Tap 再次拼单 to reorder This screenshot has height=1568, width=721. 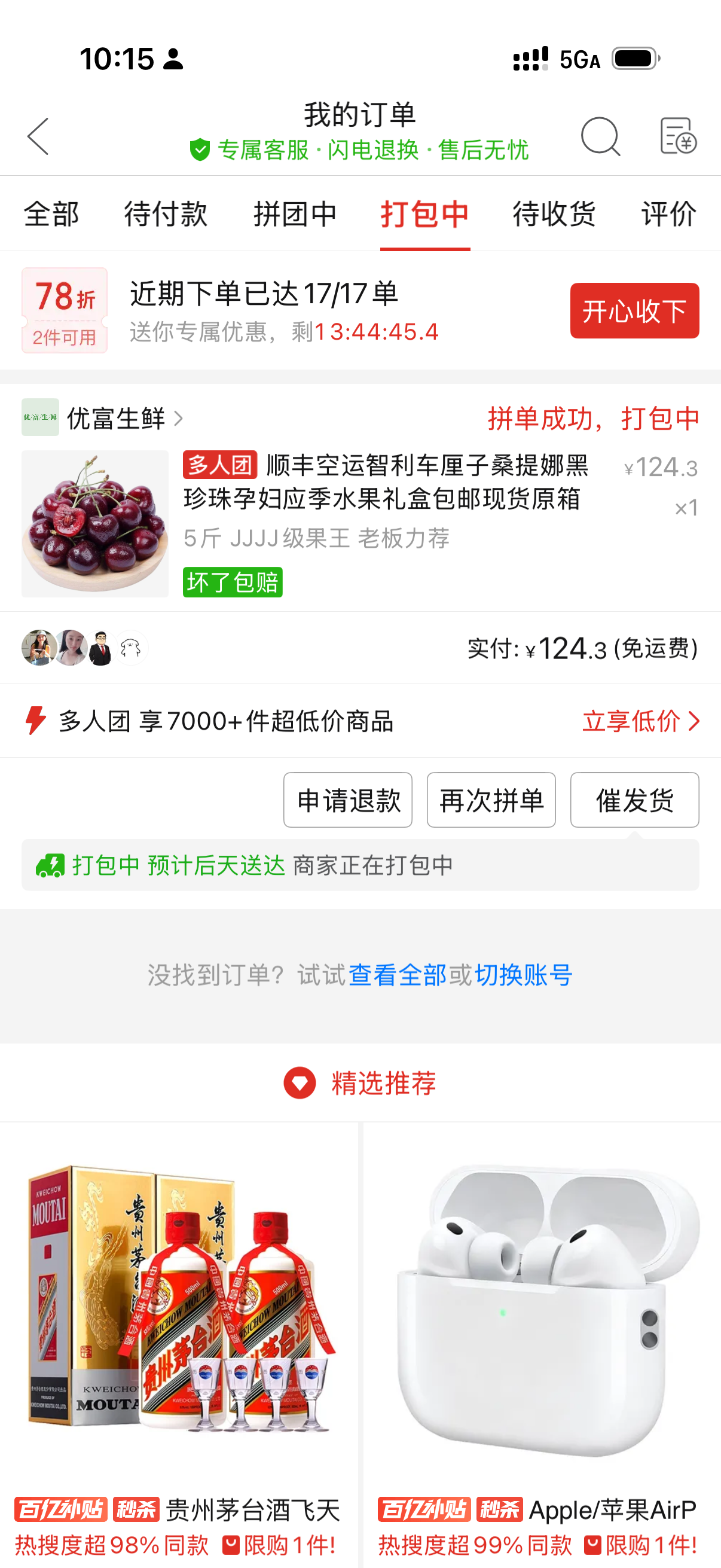pyautogui.click(x=491, y=800)
